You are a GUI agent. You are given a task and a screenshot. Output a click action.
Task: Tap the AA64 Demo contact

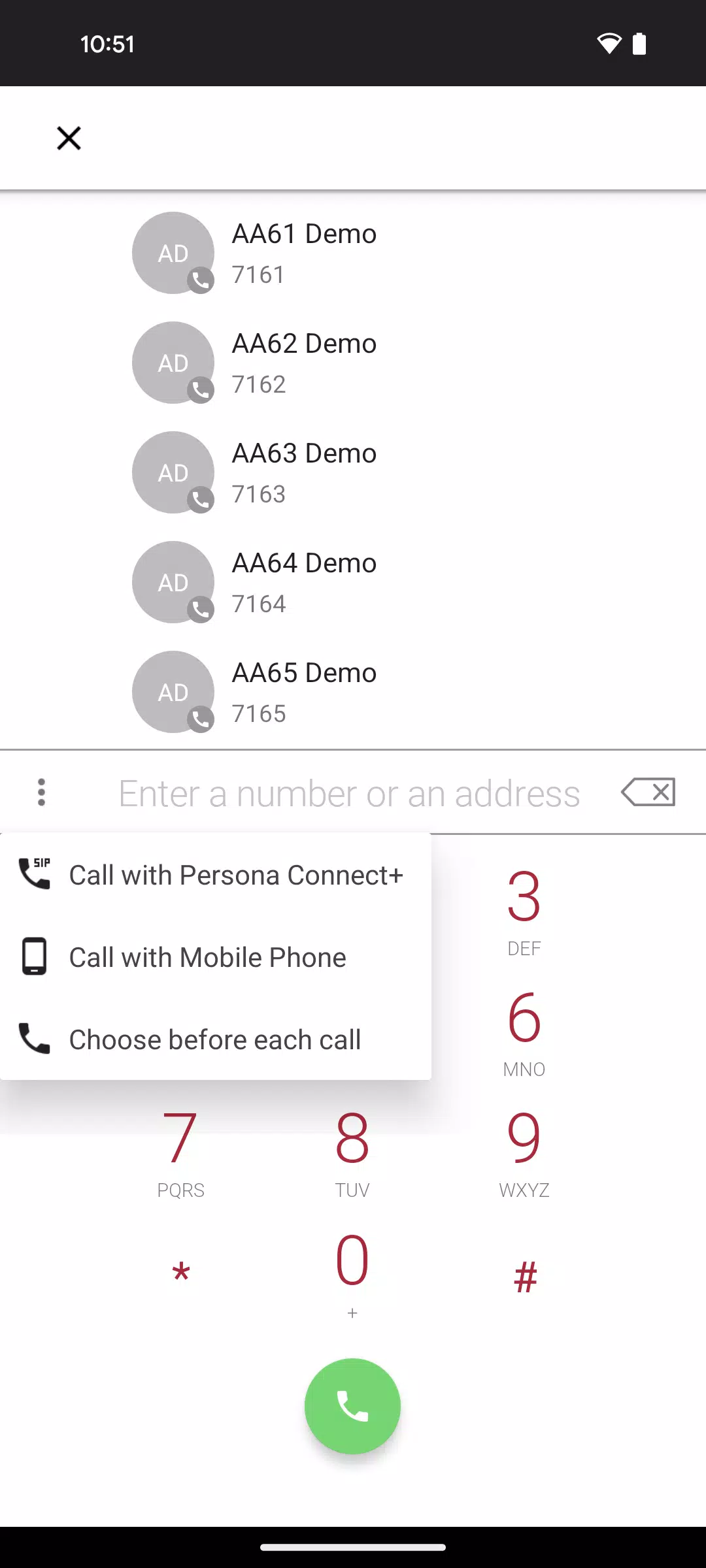353,582
